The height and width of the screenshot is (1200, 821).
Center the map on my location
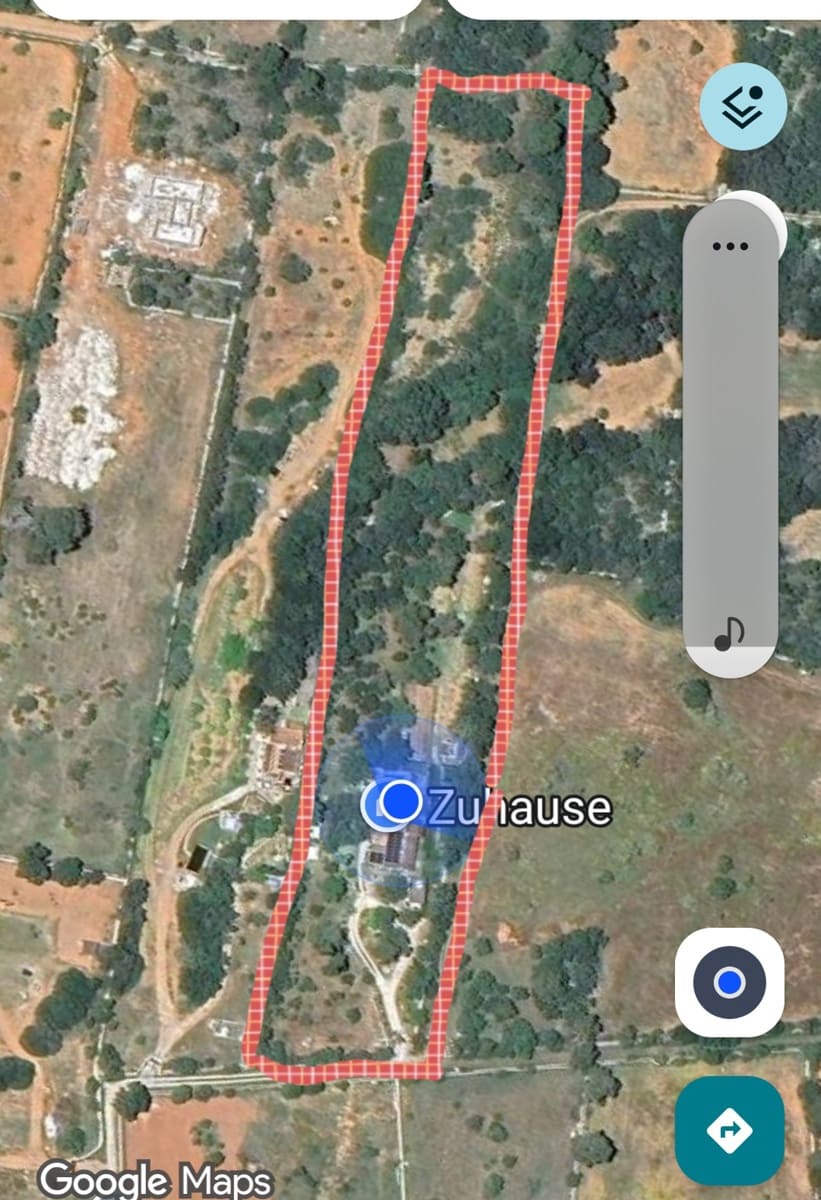[729, 982]
